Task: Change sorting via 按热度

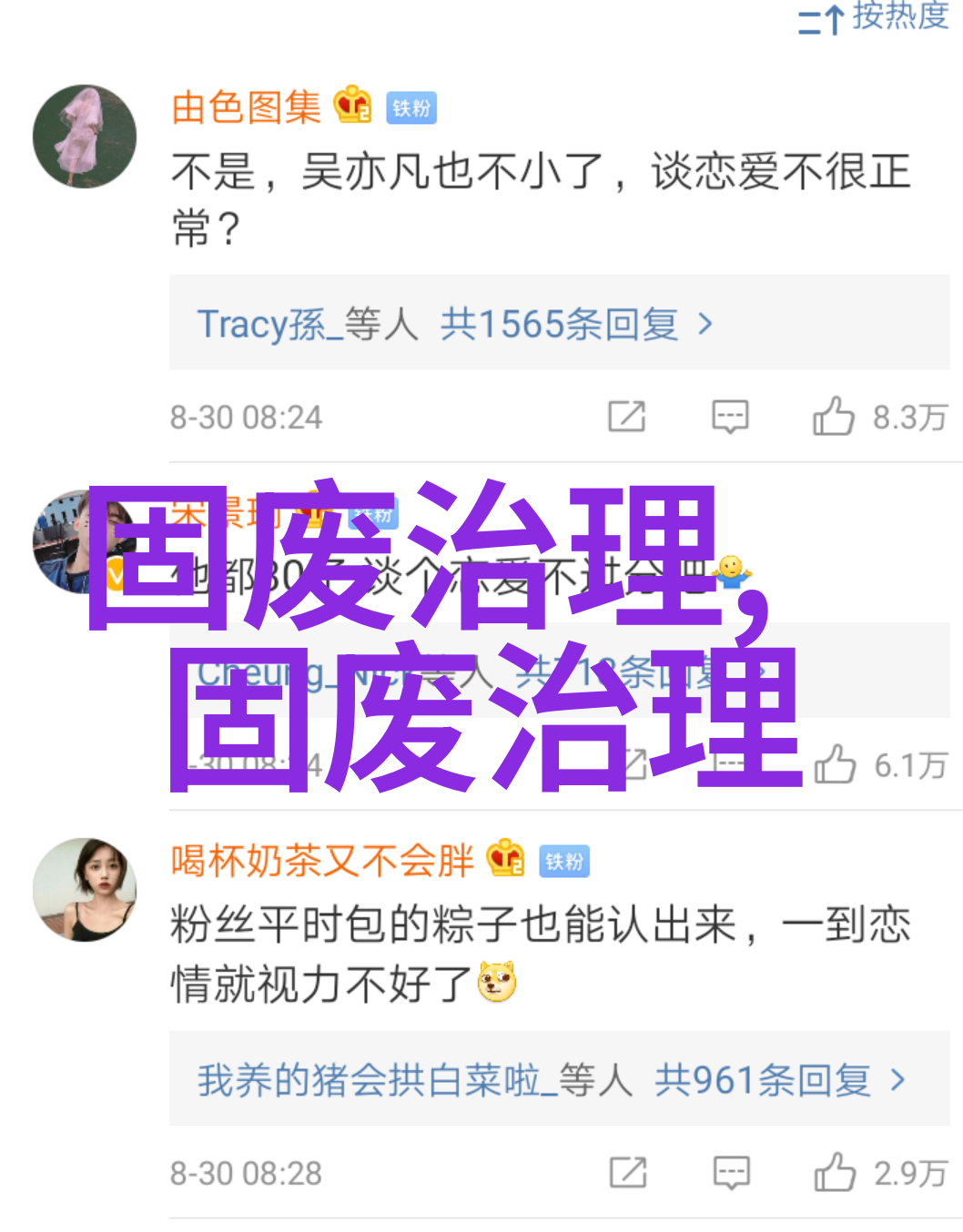Action: 874,16
